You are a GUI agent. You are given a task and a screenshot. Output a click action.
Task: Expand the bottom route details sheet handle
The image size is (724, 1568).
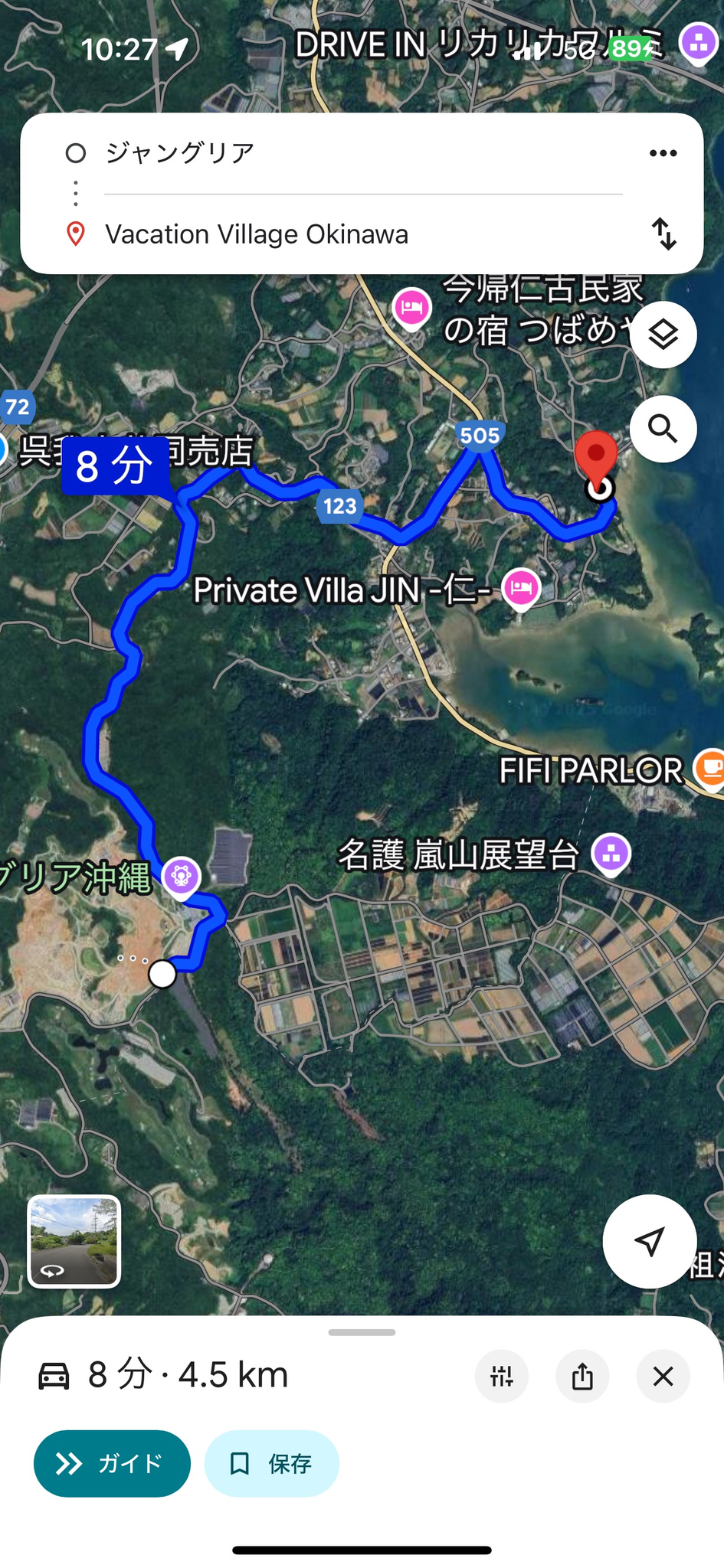tap(362, 1331)
